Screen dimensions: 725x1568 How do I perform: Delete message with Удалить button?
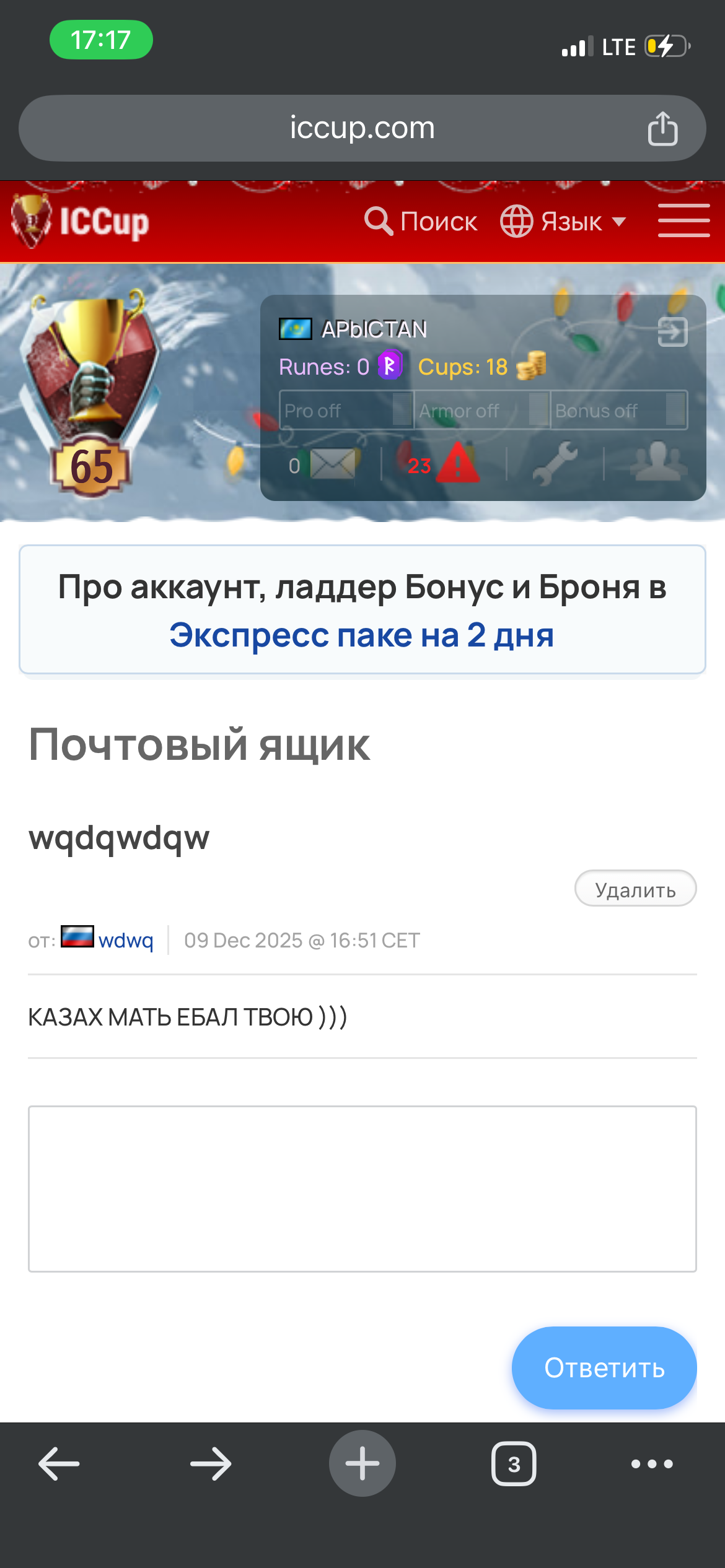click(635, 889)
